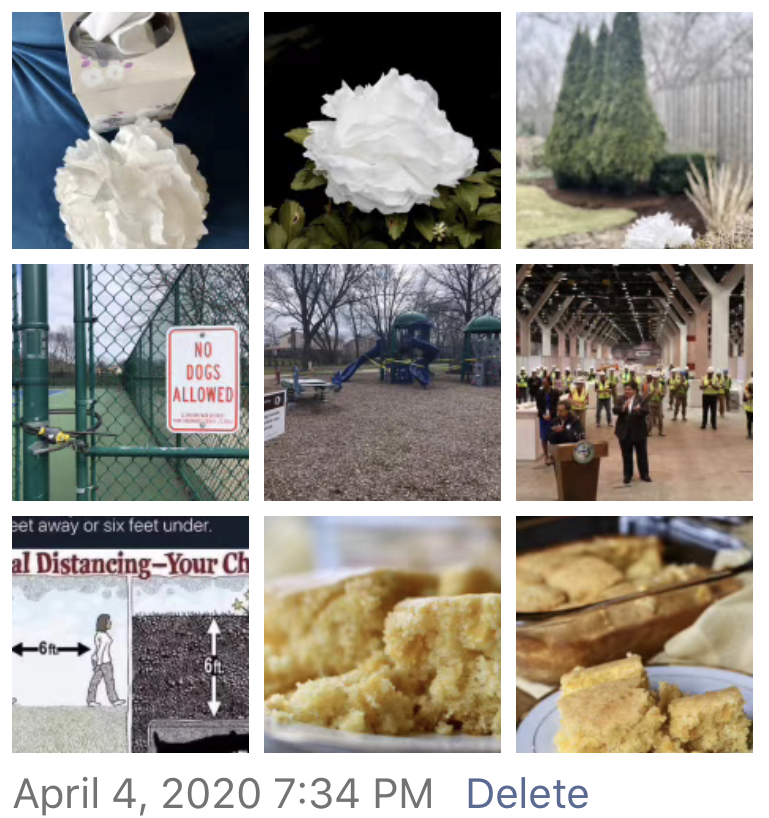The width and height of the screenshot is (769, 818).
Task: View the close-up cornbread photo
Action: [x=382, y=634]
